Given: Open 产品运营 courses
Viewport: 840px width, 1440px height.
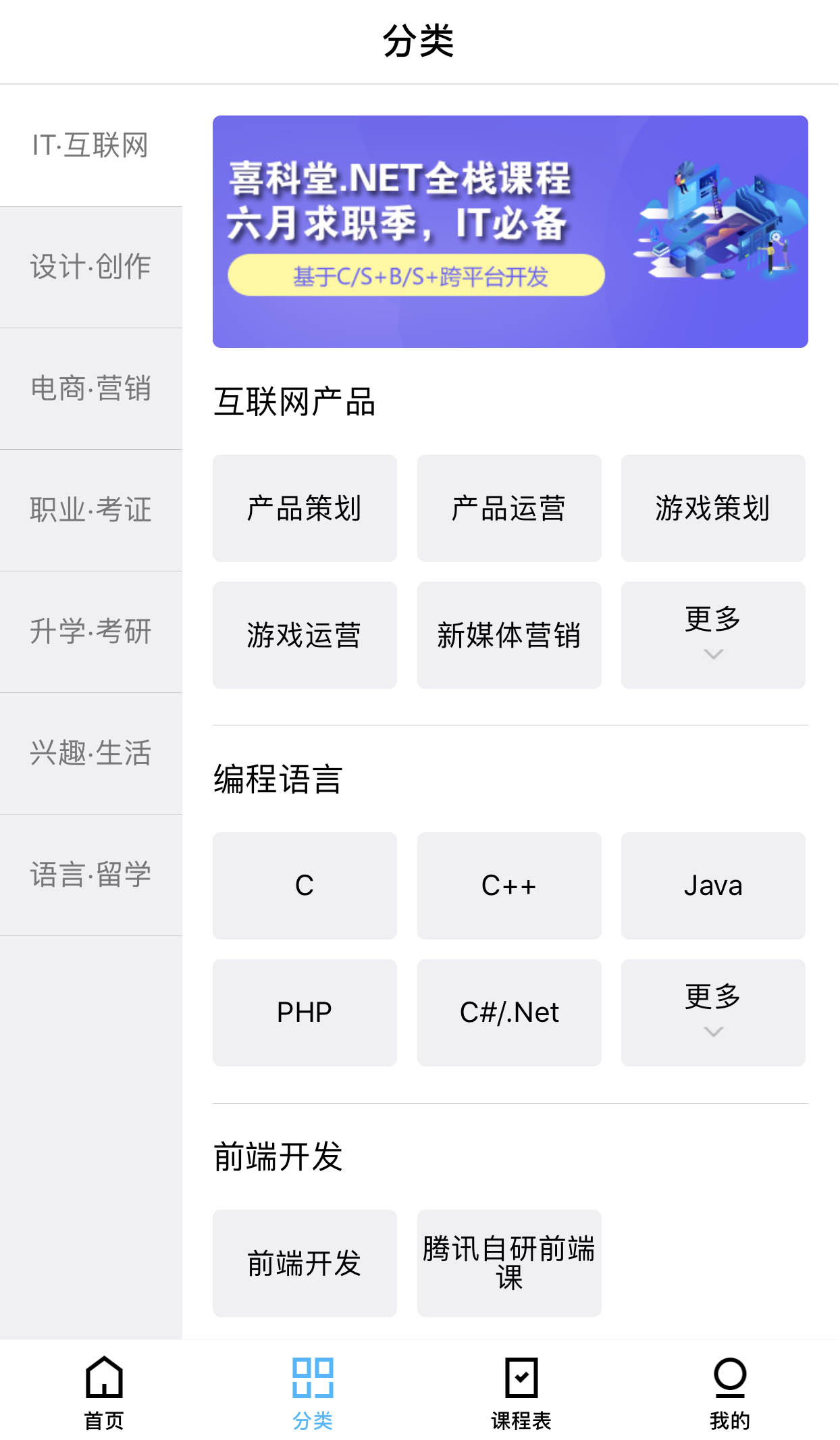Looking at the screenshot, I should 509,508.
